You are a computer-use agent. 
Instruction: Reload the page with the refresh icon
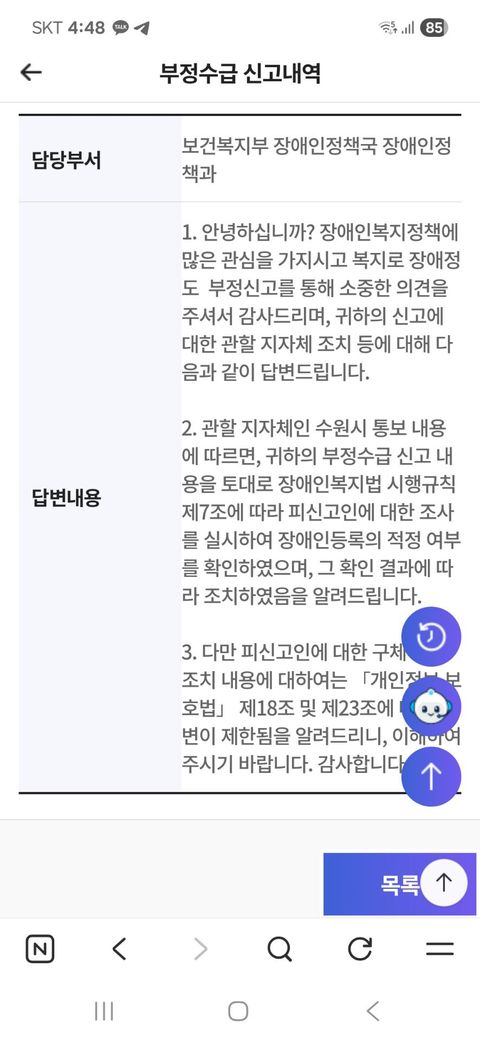pos(360,949)
